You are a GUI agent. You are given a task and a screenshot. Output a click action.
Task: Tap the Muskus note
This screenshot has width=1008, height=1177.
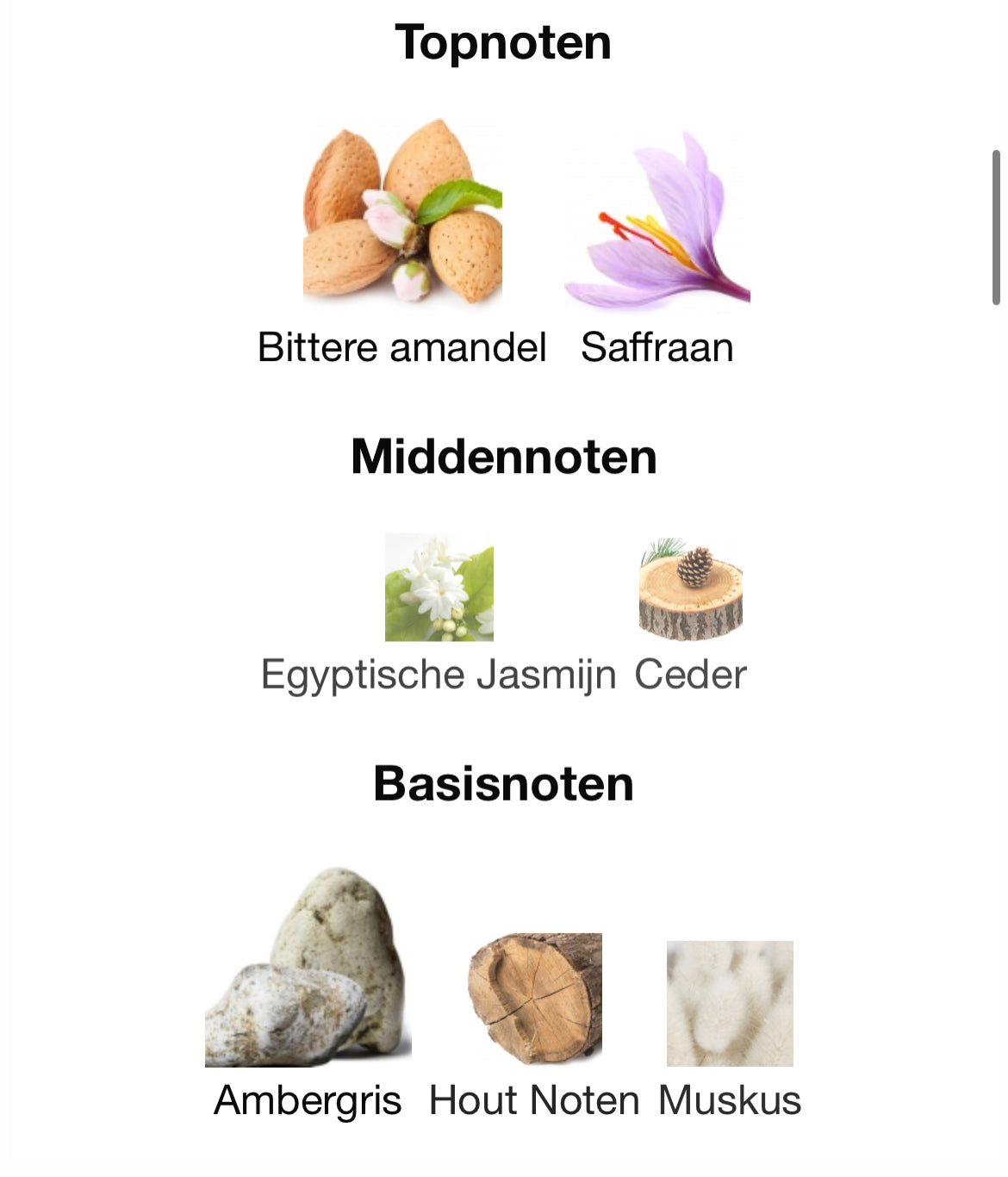click(730, 1004)
